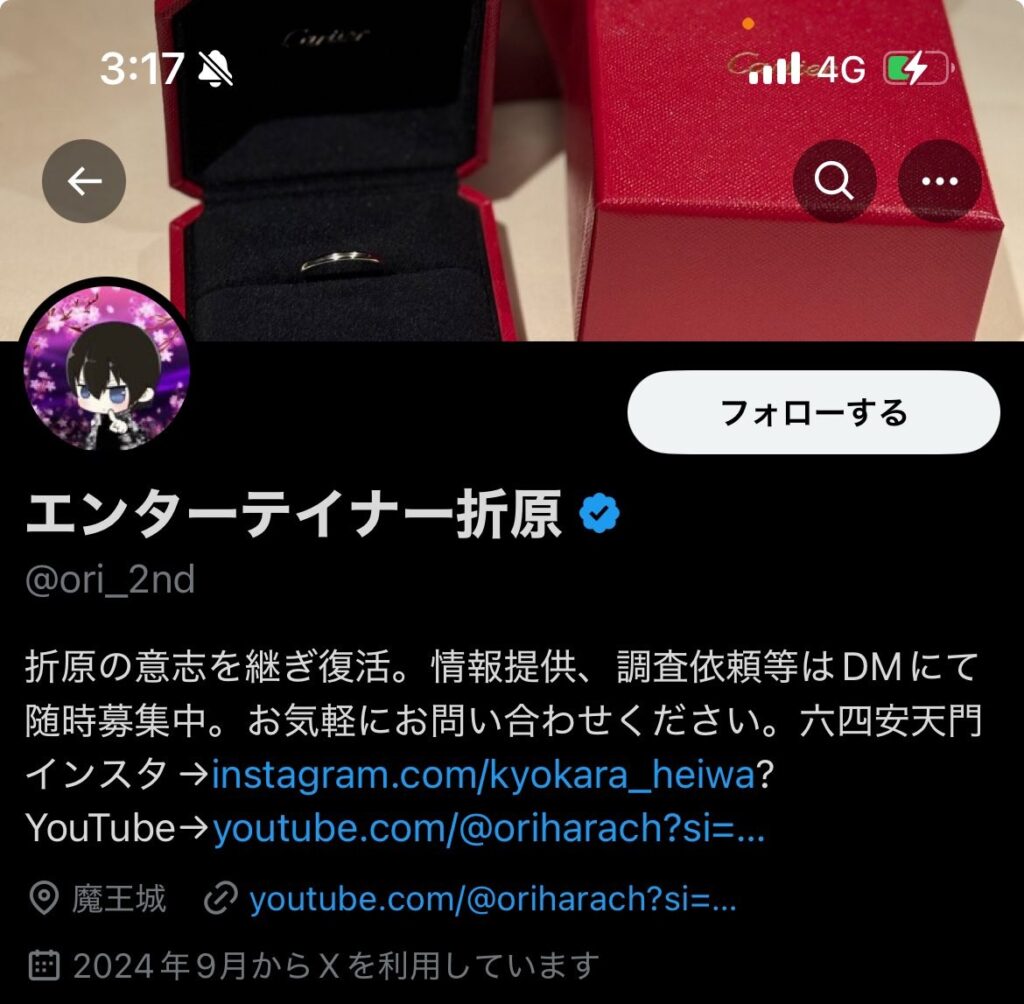Open the instagram.com/kyokara_heiwa link
1024x1004 pixels.
[x=483, y=774]
